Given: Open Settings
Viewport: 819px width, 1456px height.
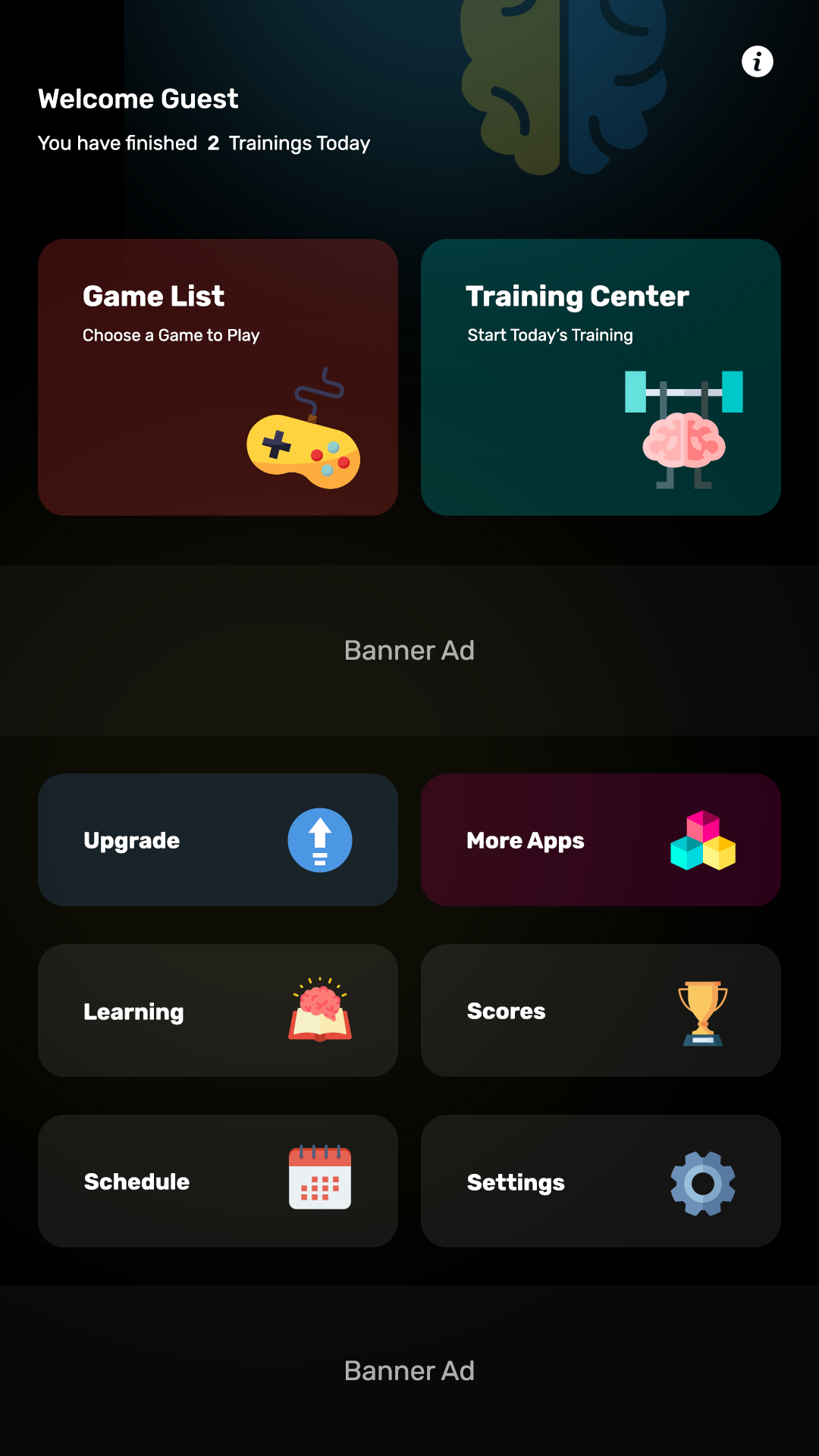Looking at the screenshot, I should click(x=601, y=1181).
